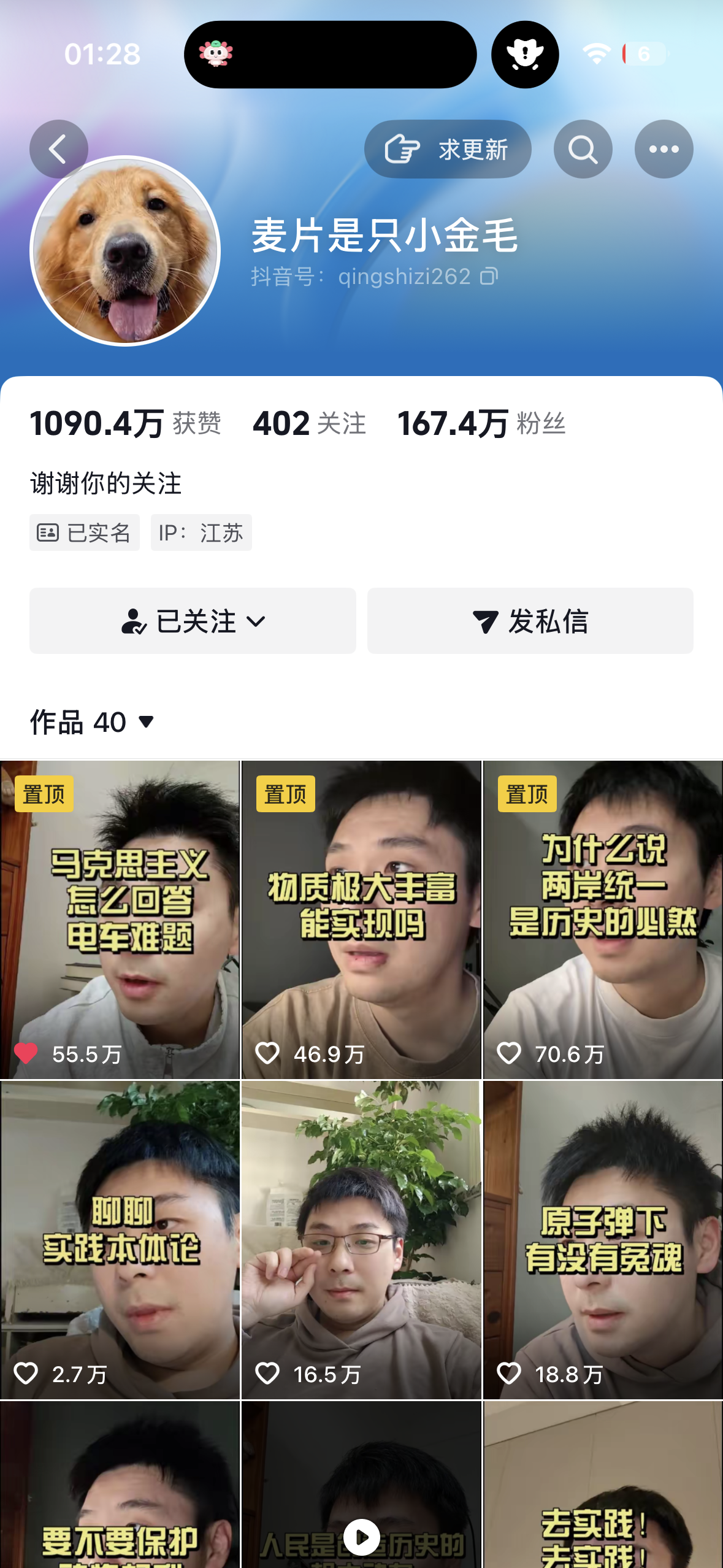Play the pinned video 马克思主义怎么回答电车难题
The height and width of the screenshot is (1568, 723).
(x=120, y=919)
